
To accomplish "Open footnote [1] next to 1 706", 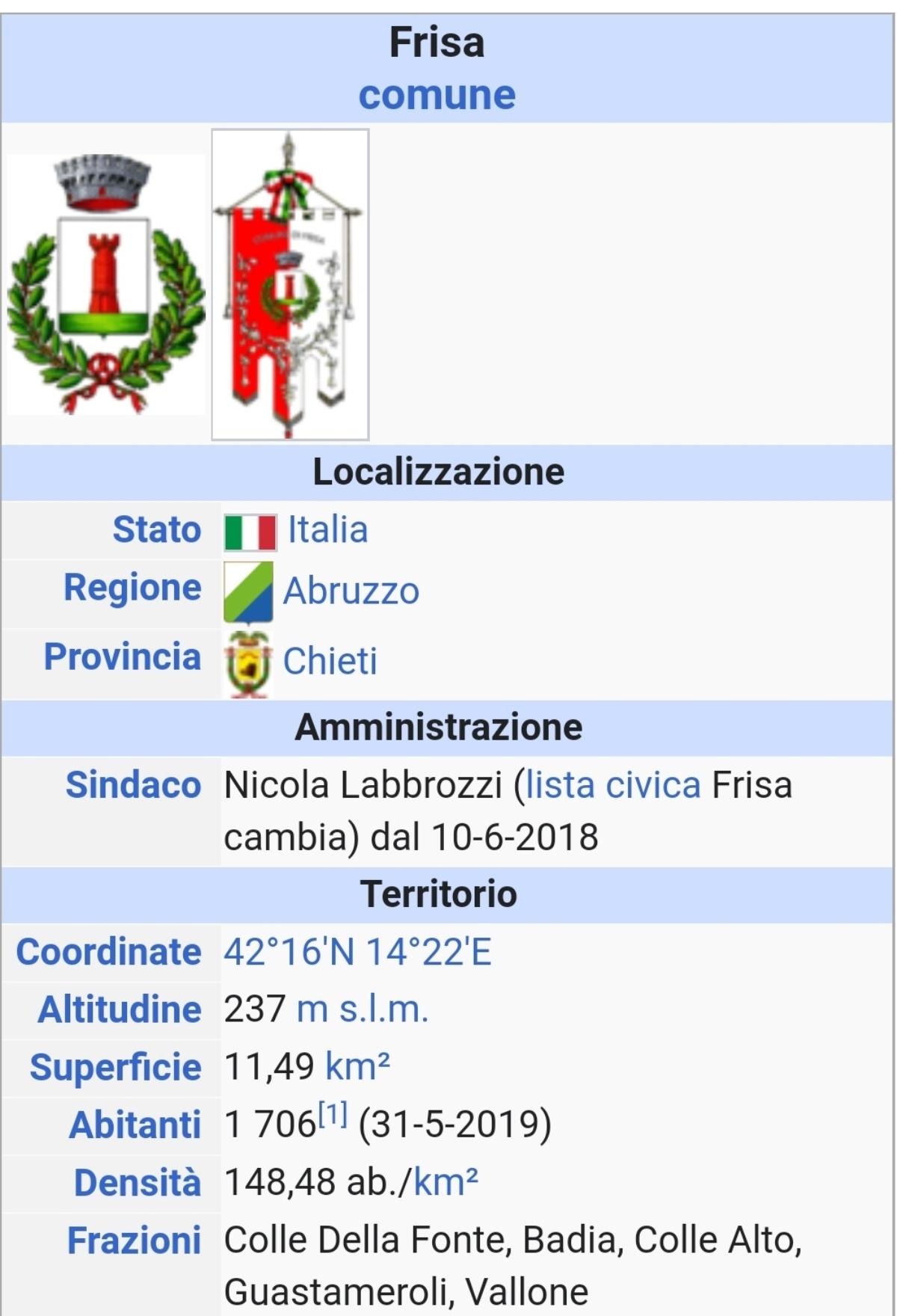I will pyautogui.click(x=333, y=1116).
